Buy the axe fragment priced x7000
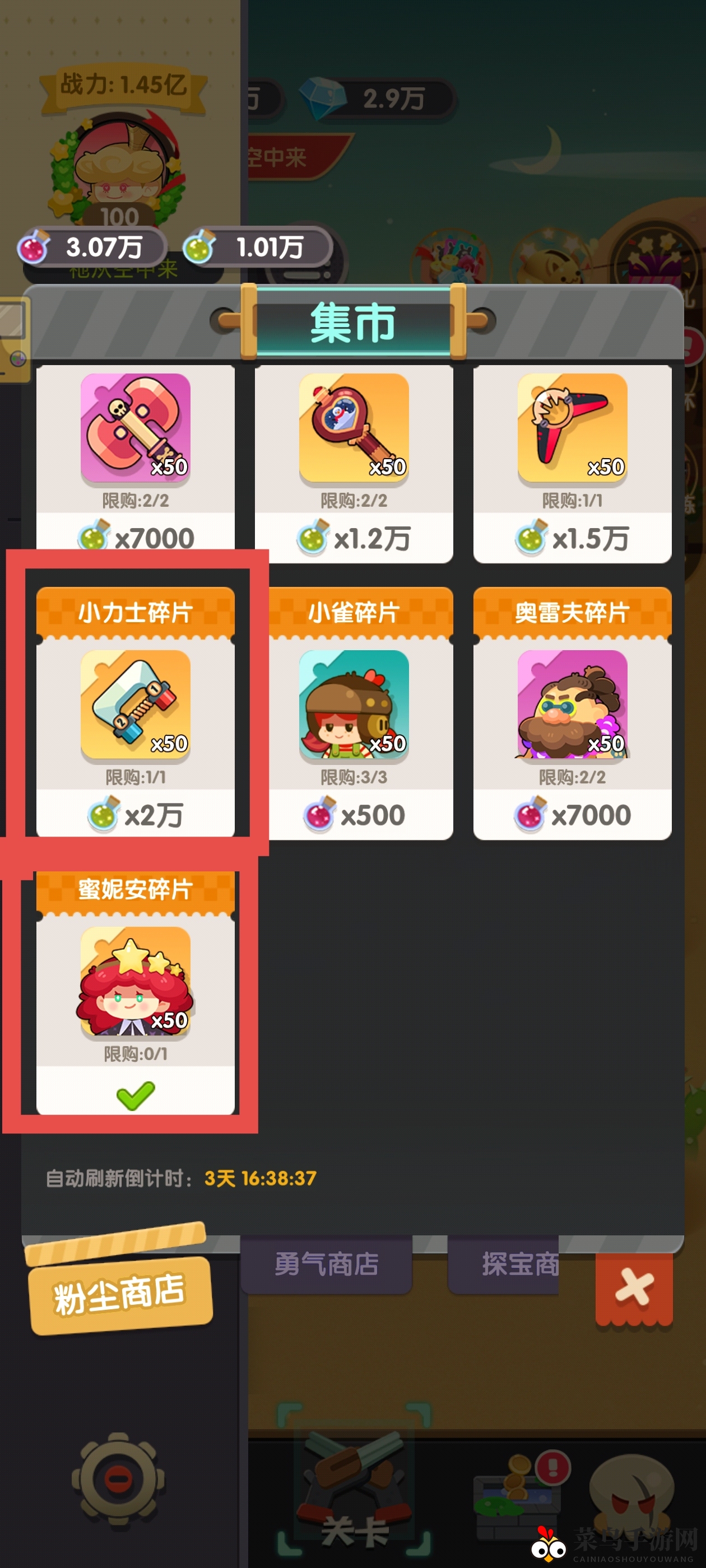 (x=135, y=538)
